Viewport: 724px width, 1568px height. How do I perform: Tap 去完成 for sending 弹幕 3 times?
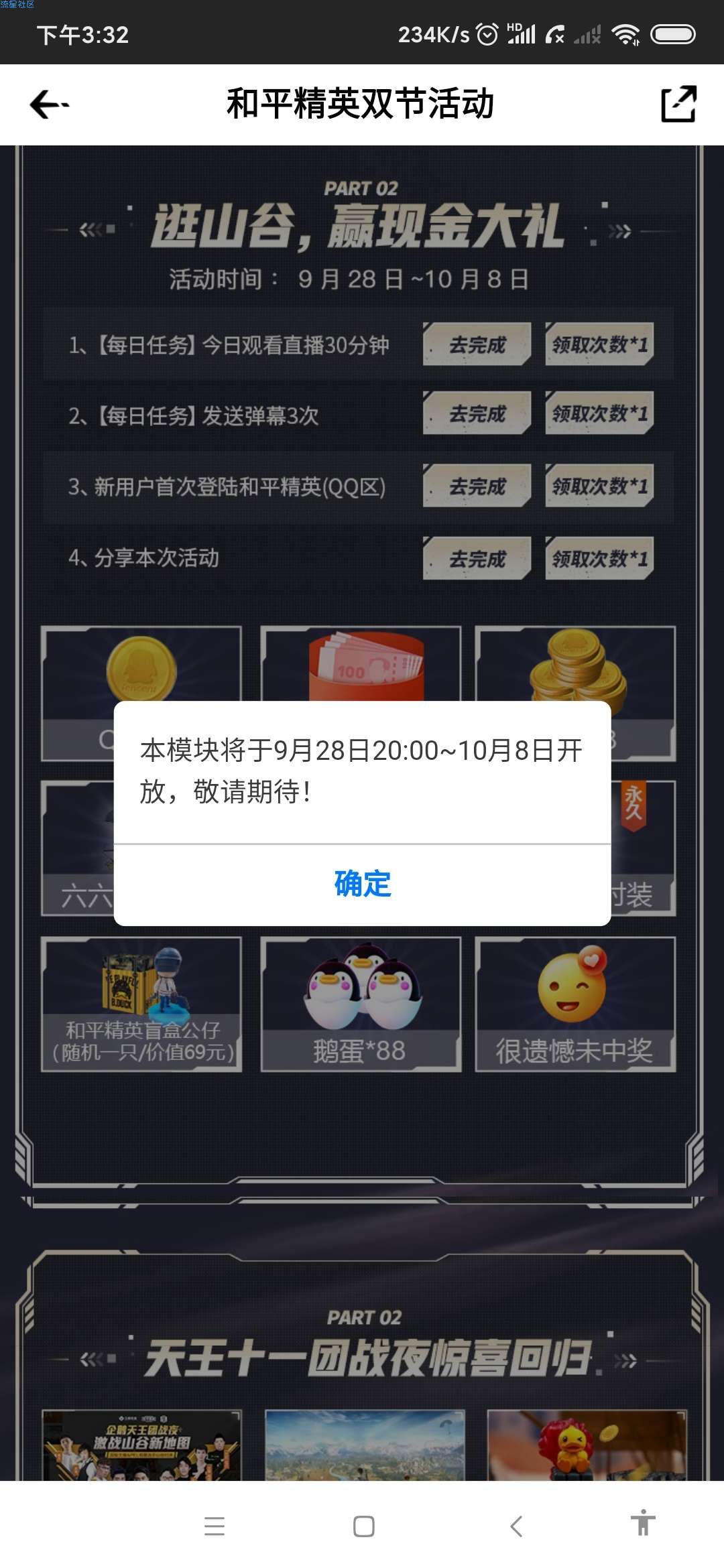477,414
